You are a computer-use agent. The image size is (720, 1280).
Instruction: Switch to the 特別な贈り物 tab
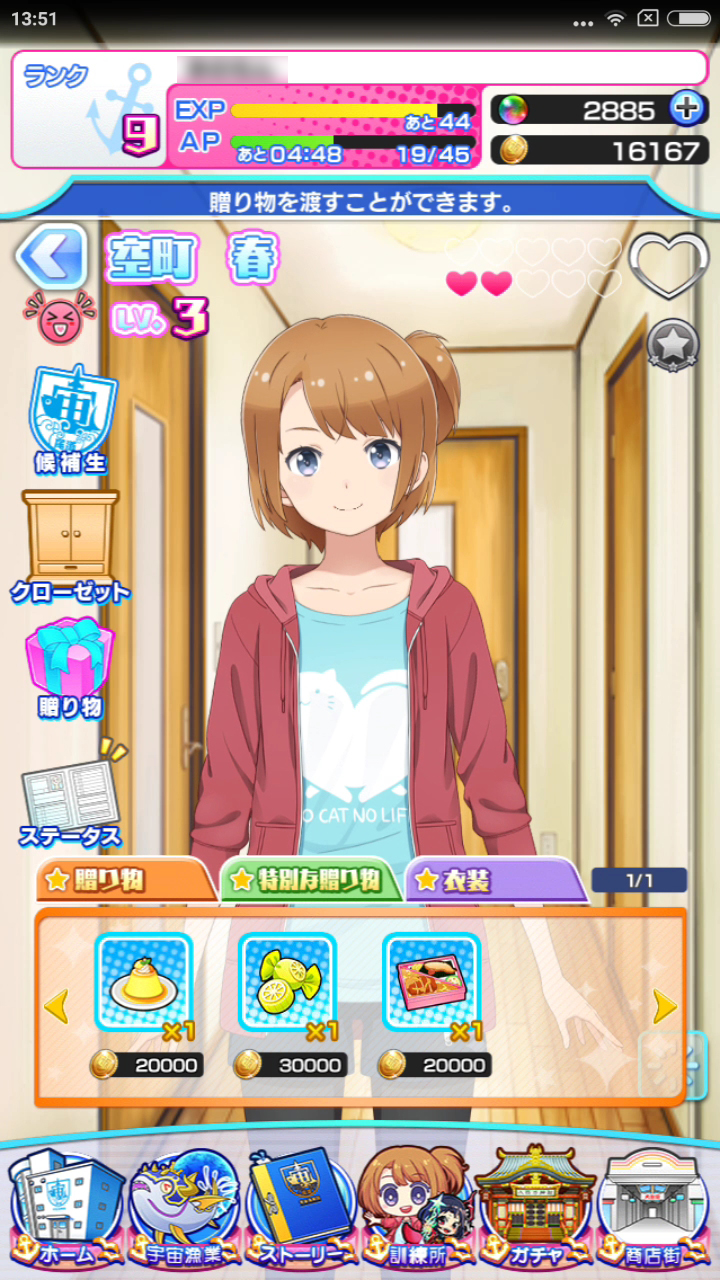(311, 880)
